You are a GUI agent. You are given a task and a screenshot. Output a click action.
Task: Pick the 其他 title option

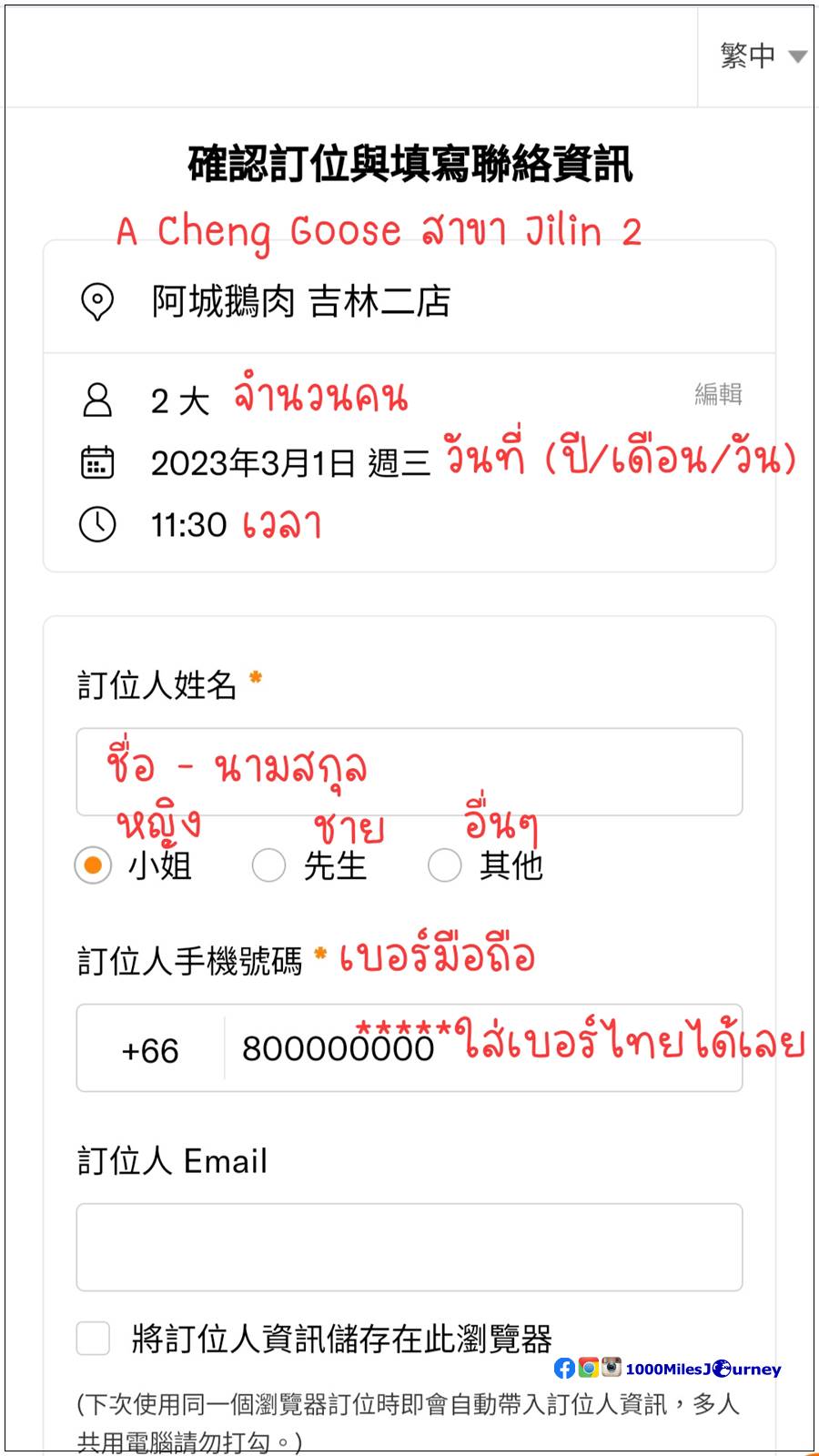[x=444, y=864]
